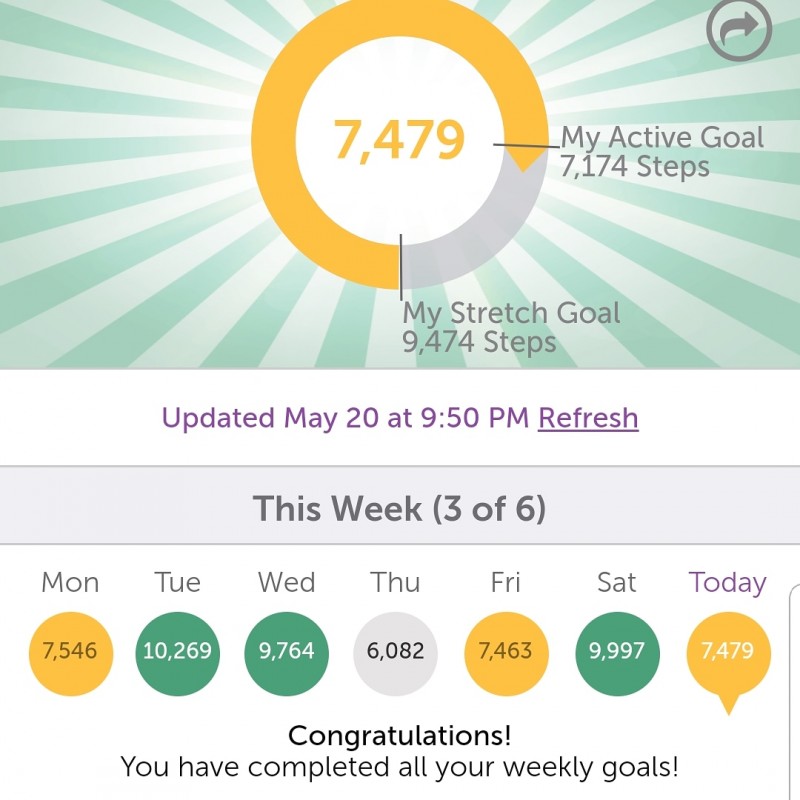Select Friday's 7,463 steps circle

click(506, 653)
